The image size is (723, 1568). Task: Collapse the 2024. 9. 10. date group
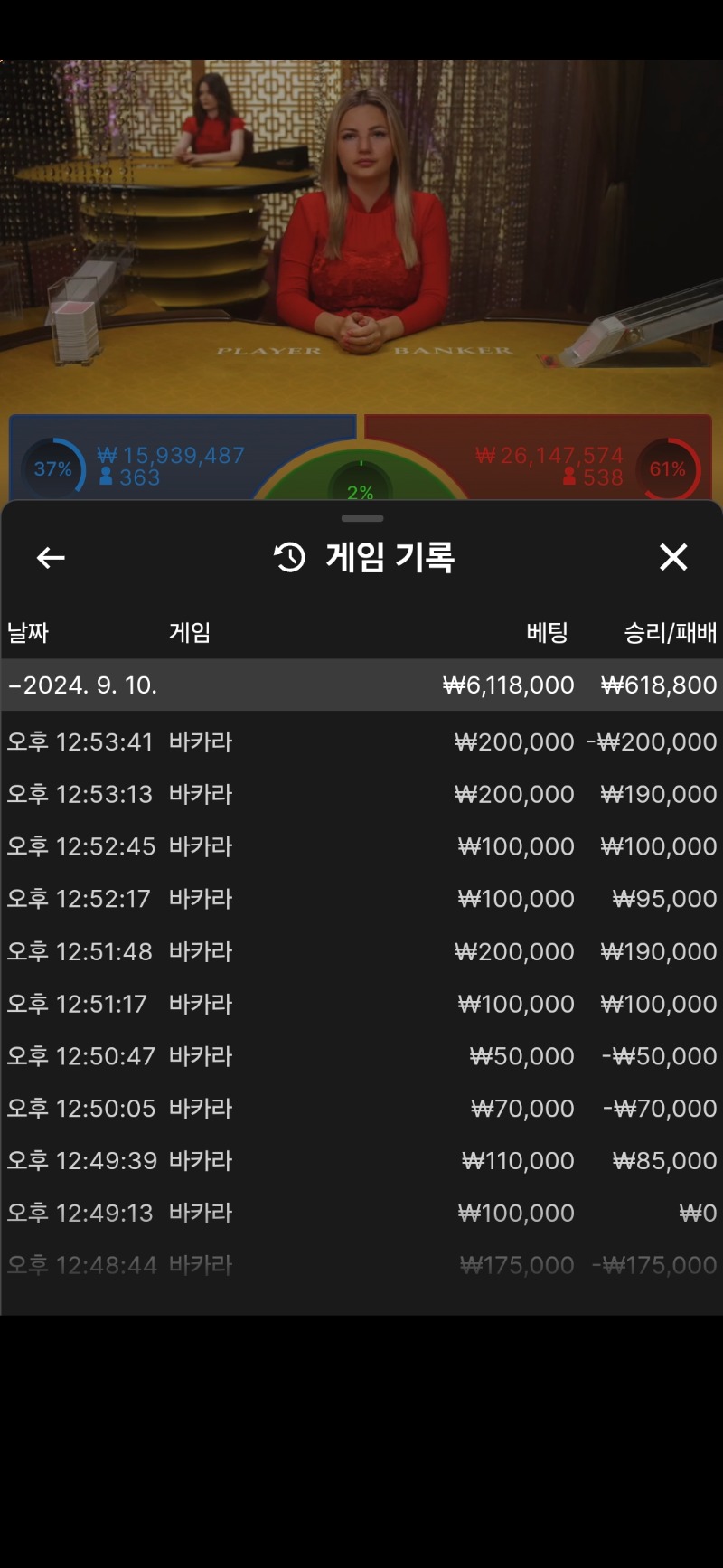click(361, 685)
